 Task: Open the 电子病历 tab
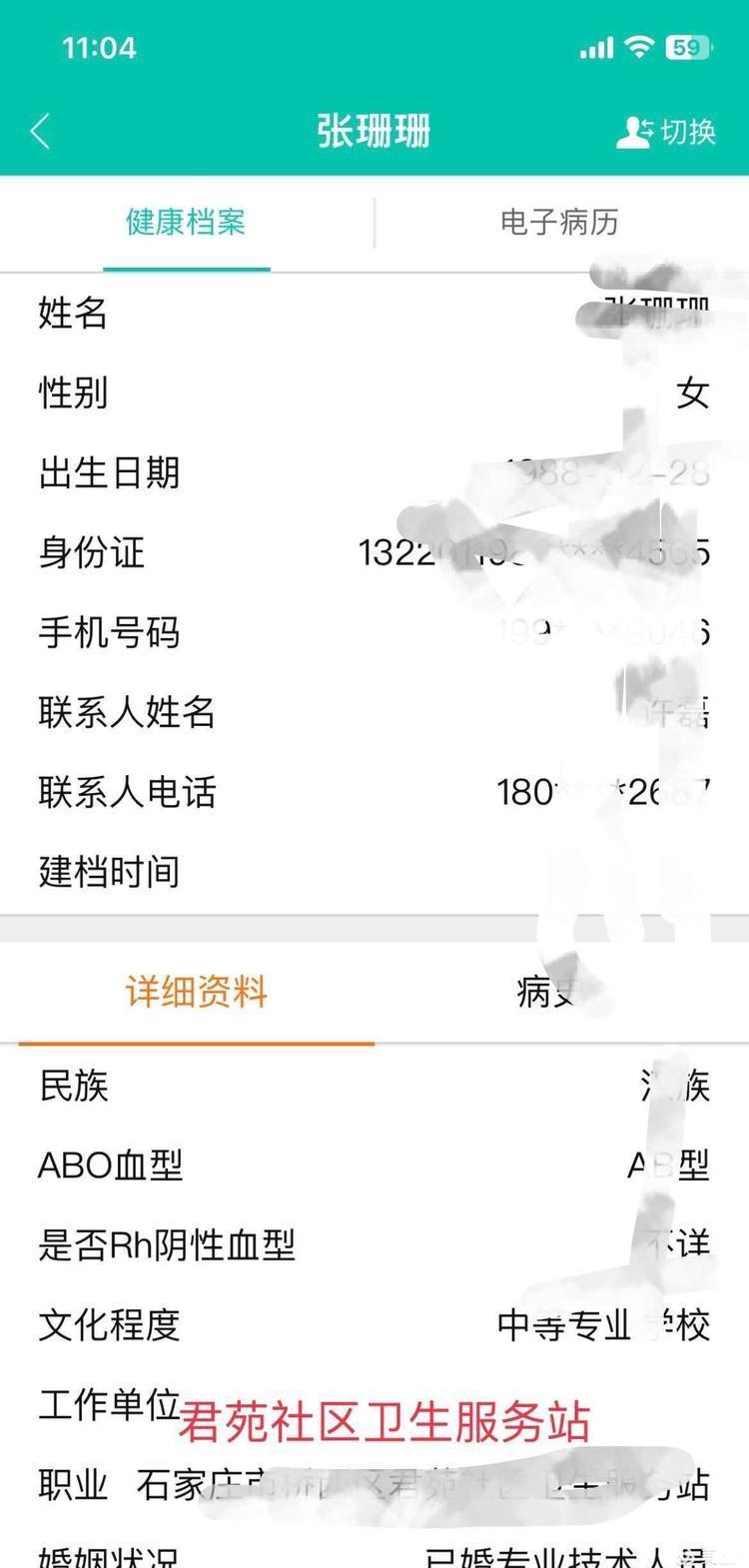[559, 222]
